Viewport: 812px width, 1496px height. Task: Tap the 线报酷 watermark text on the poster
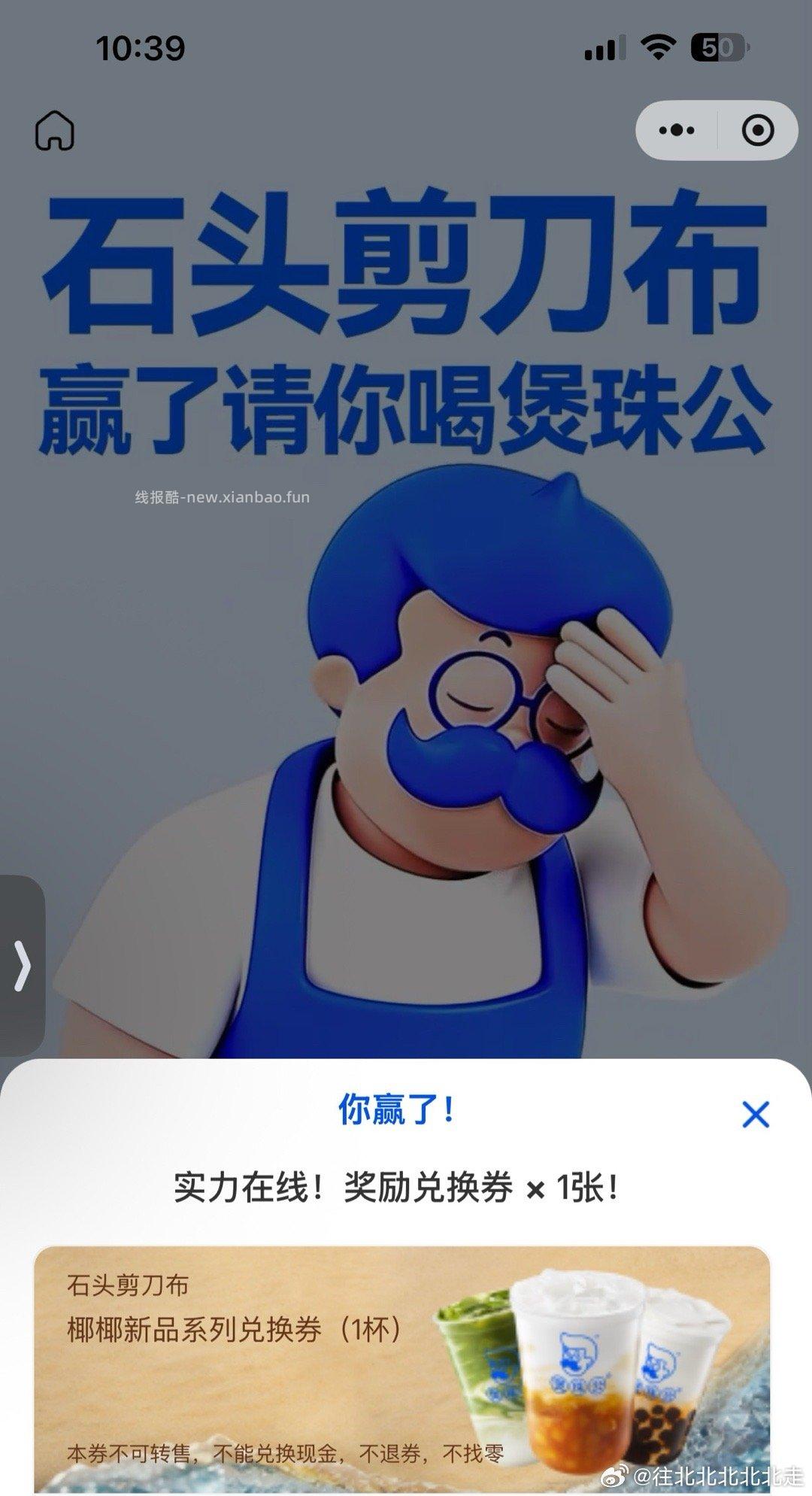[x=223, y=497]
